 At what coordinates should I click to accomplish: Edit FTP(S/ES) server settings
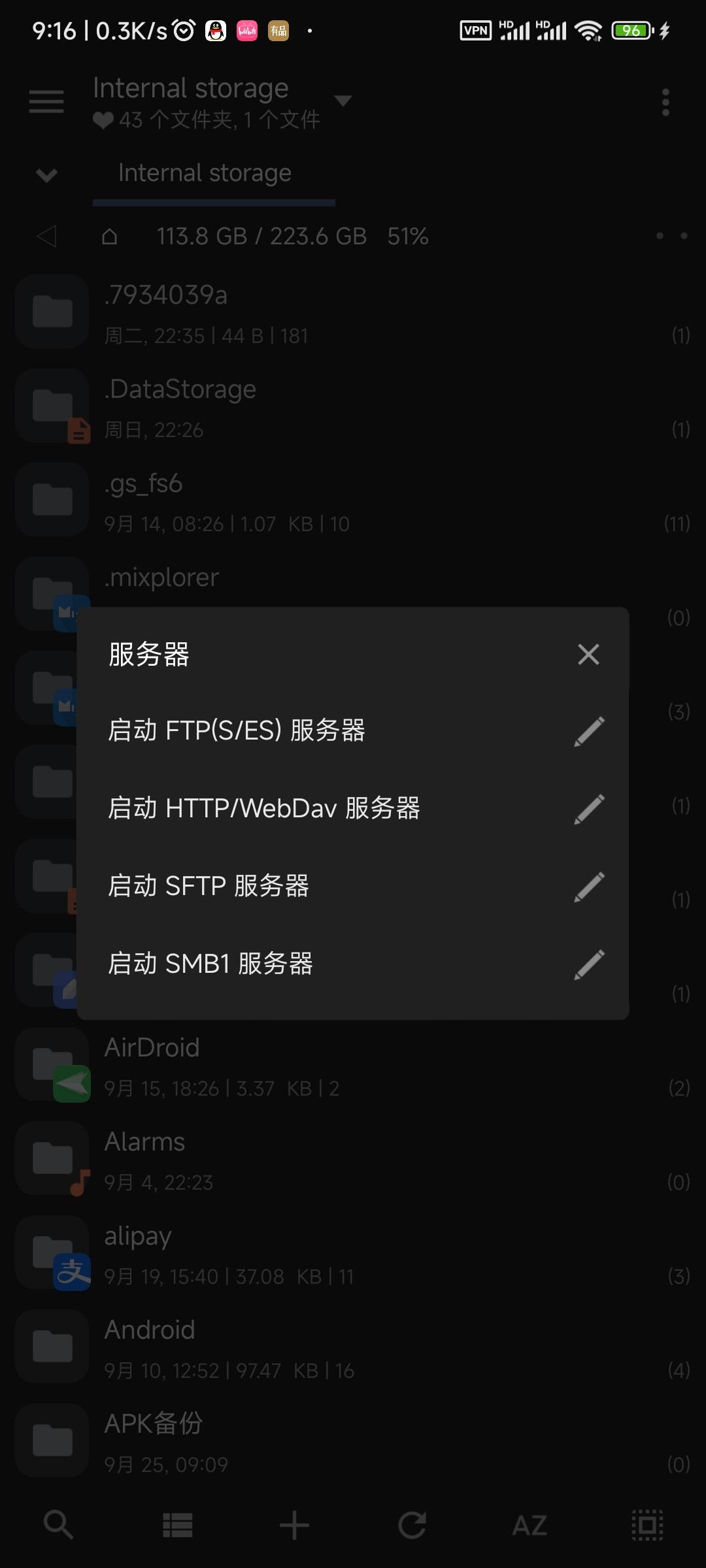tap(589, 731)
